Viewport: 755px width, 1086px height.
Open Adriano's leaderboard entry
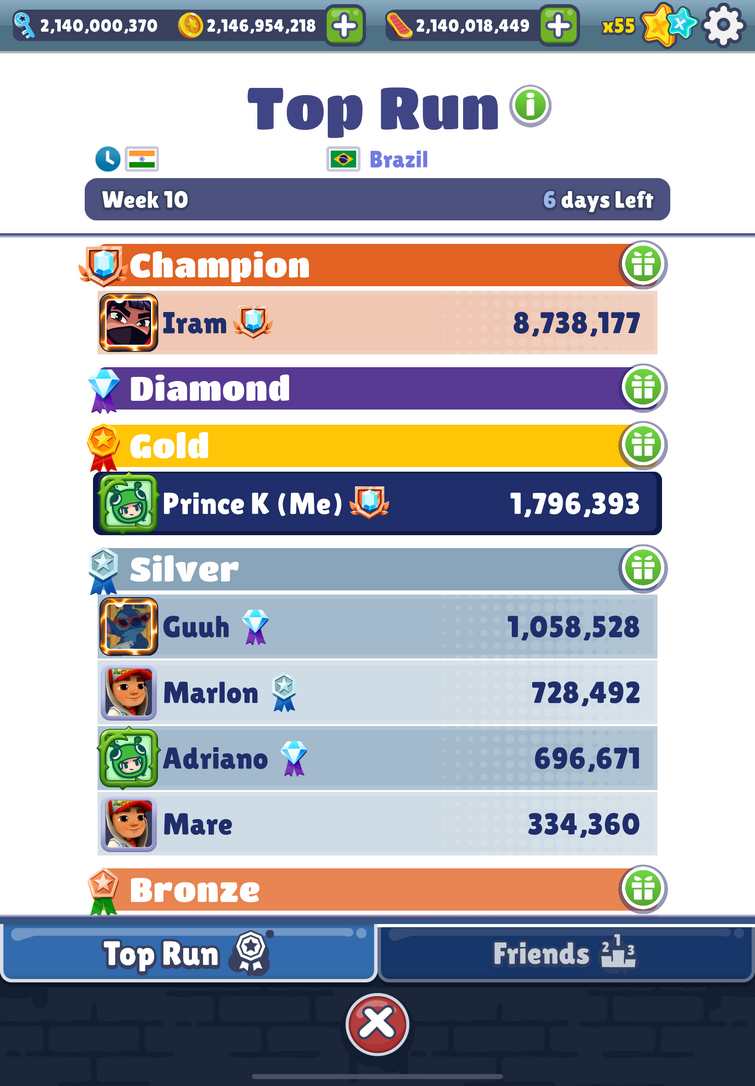tap(378, 758)
